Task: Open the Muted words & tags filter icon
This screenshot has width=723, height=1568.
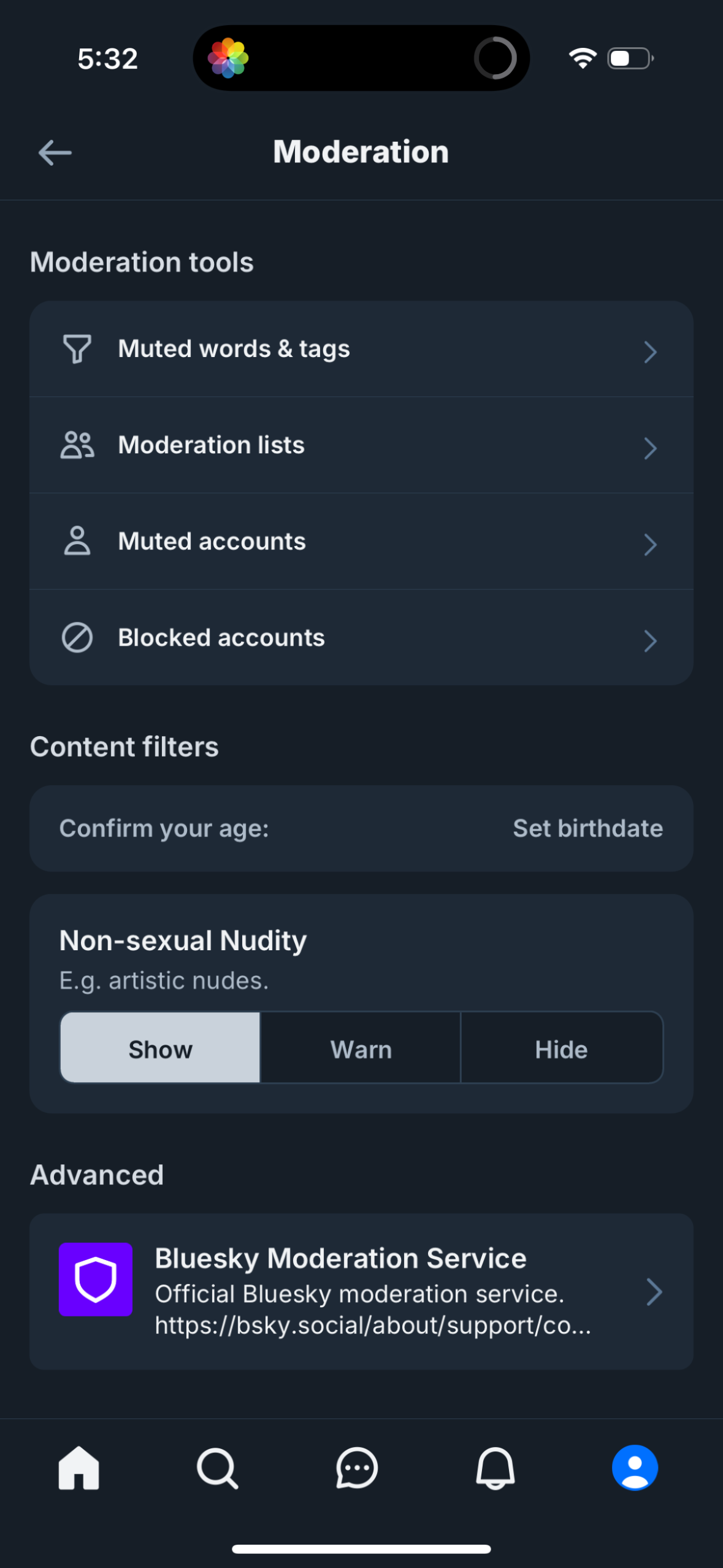Action: click(x=77, y=348)
